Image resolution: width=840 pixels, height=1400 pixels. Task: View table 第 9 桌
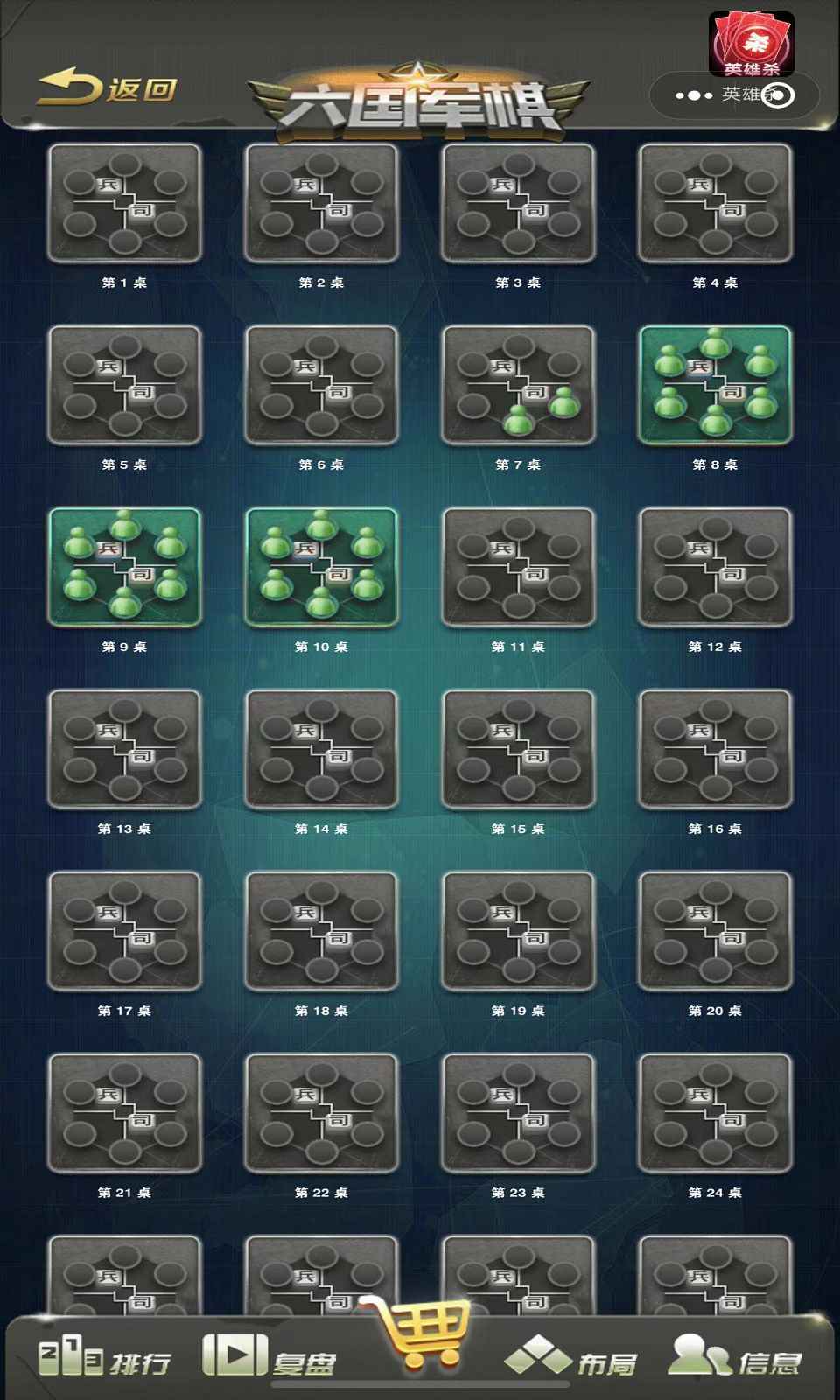pyautogui.click(x=125, y=569)
